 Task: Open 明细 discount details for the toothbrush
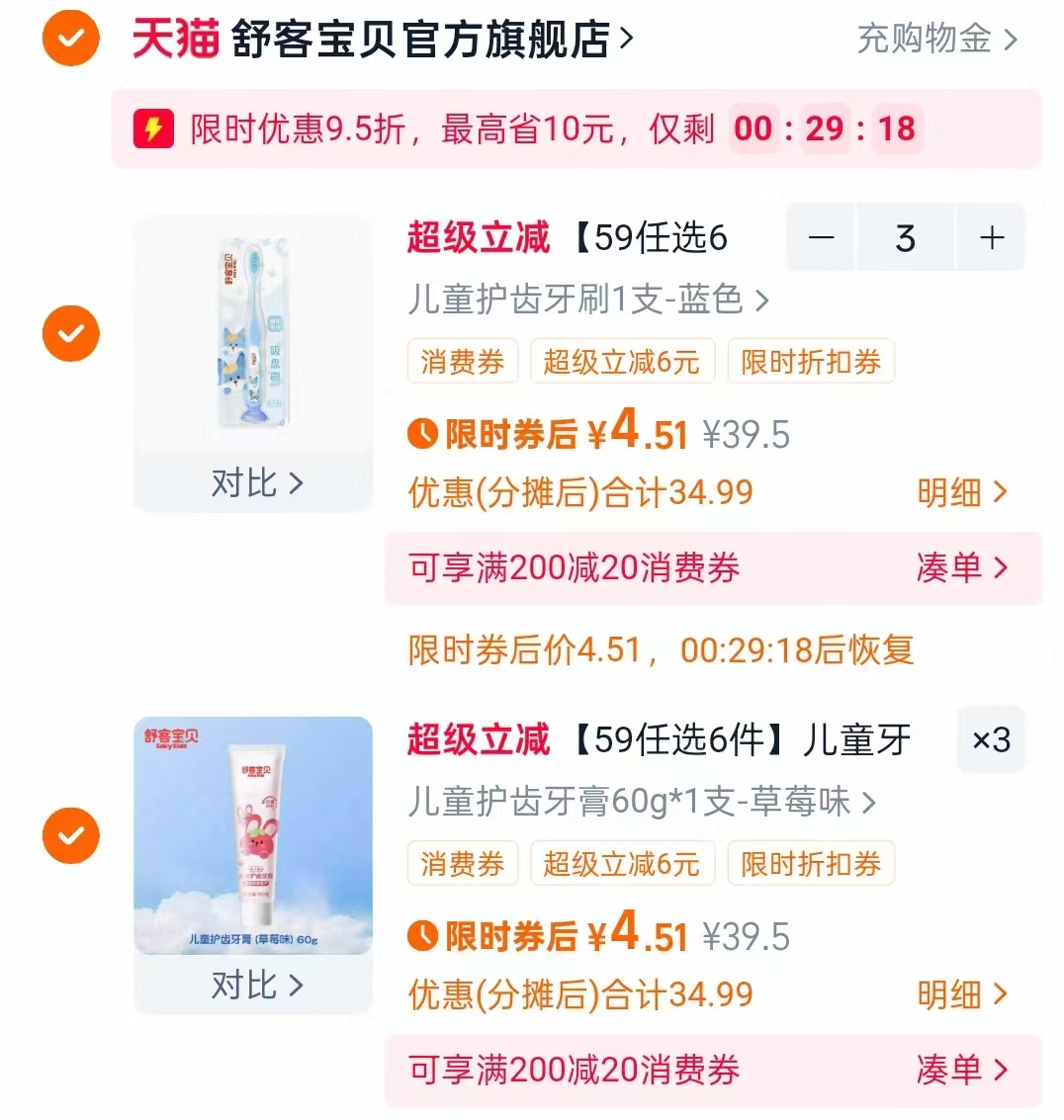953,492
